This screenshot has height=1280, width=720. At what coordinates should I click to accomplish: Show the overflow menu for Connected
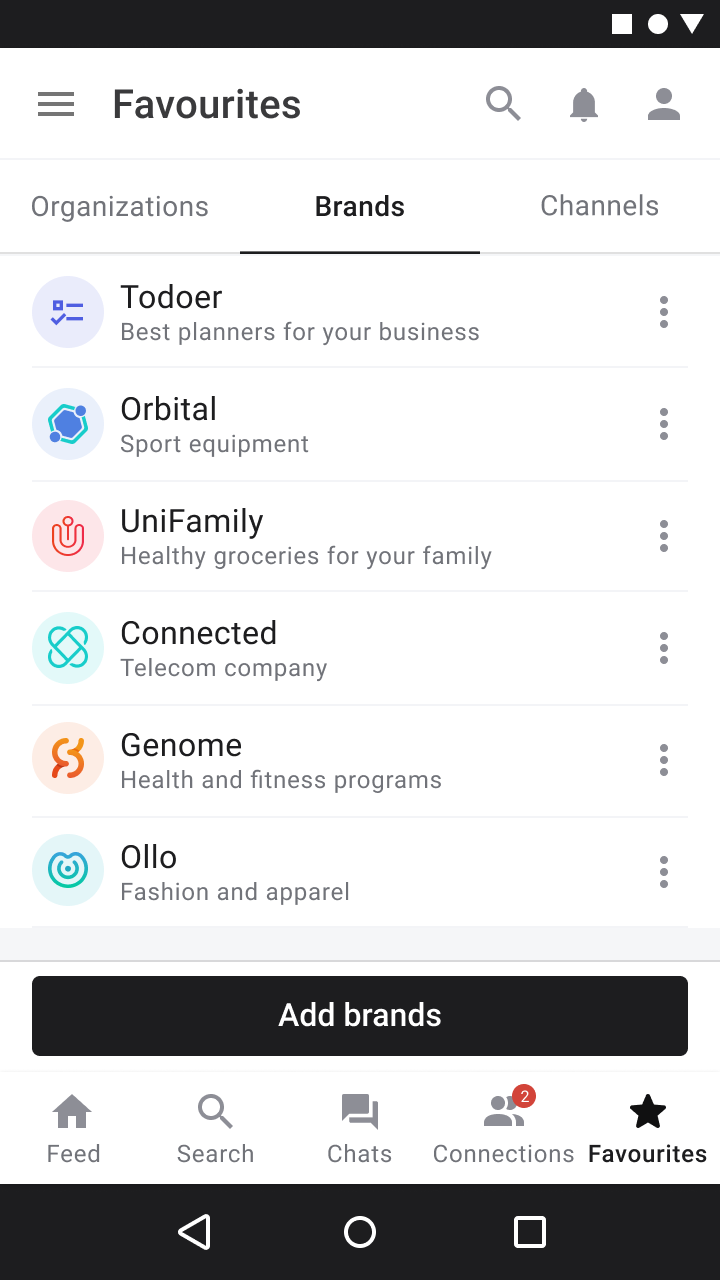click(x=664, y=648)
